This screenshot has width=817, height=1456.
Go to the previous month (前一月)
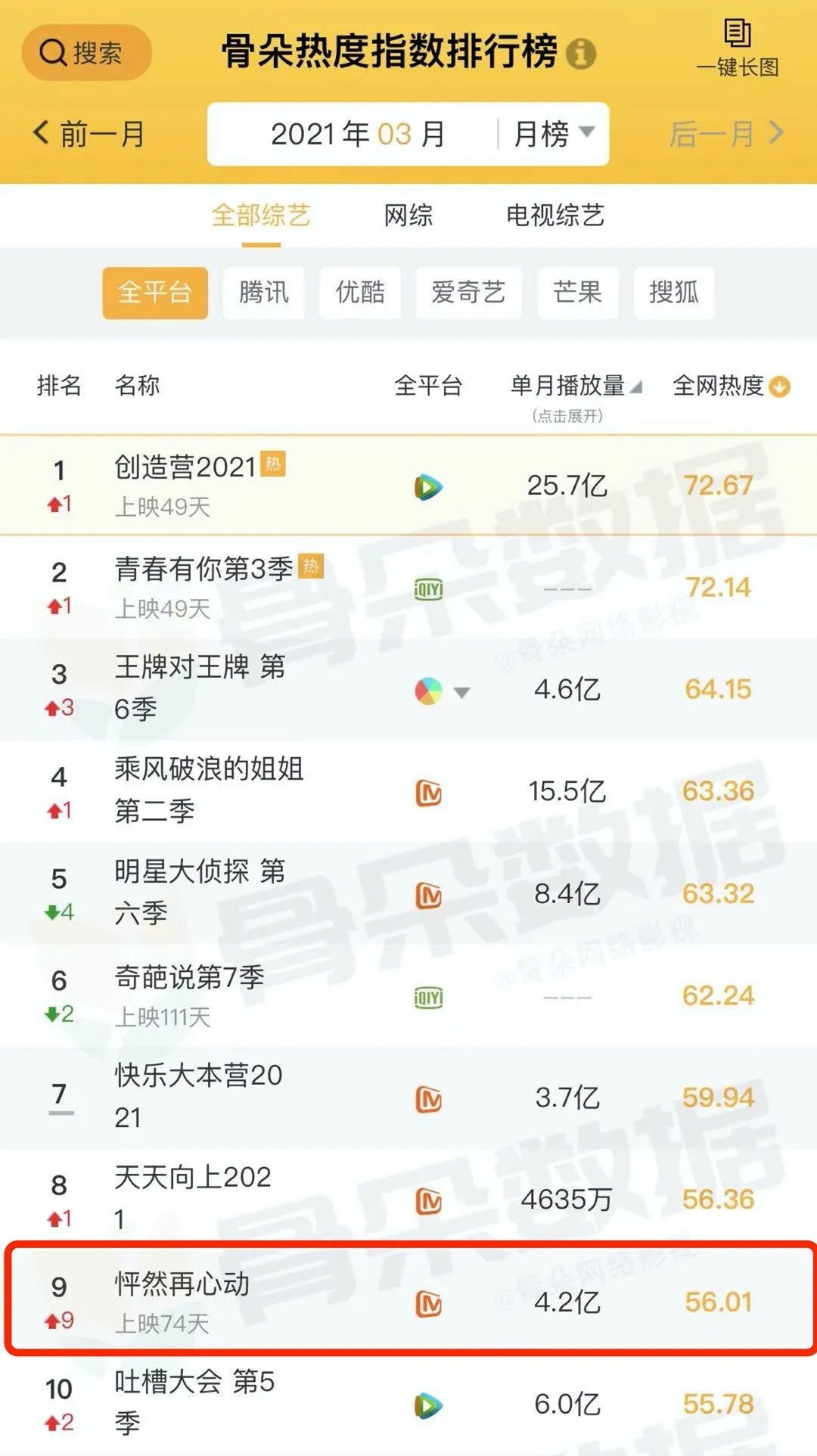(89, 134)
